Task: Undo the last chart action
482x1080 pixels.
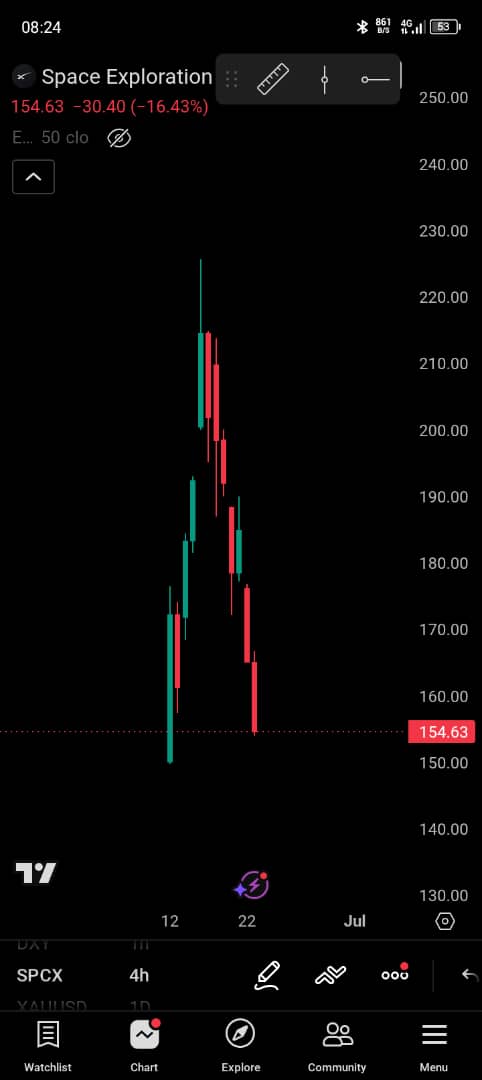Action: click(470, 975)
